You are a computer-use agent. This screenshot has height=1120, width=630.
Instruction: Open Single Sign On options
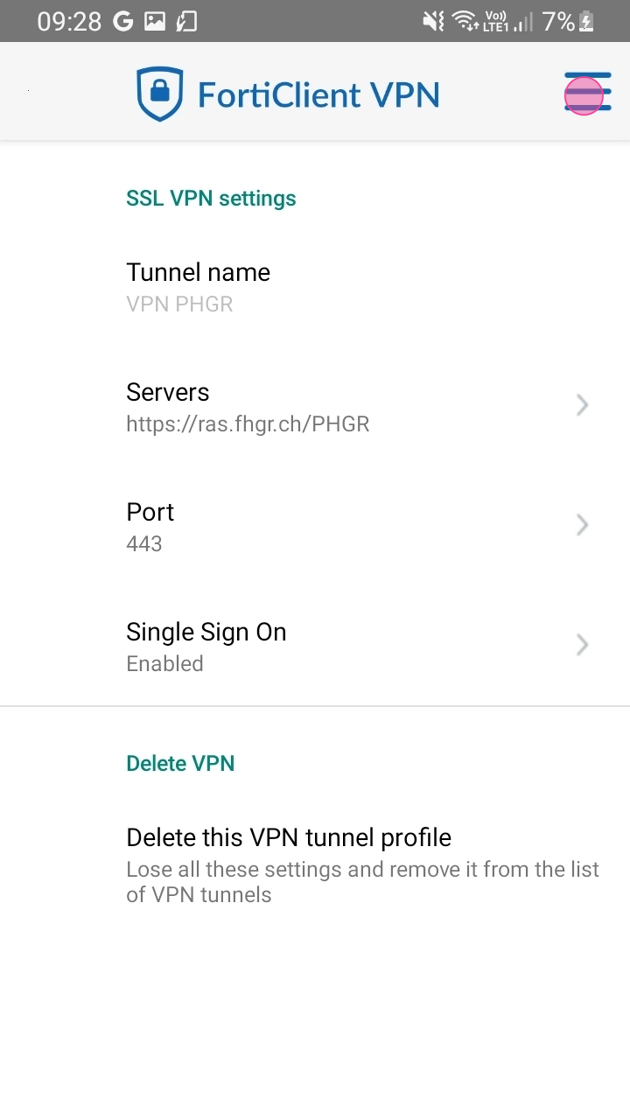point(314,647)
